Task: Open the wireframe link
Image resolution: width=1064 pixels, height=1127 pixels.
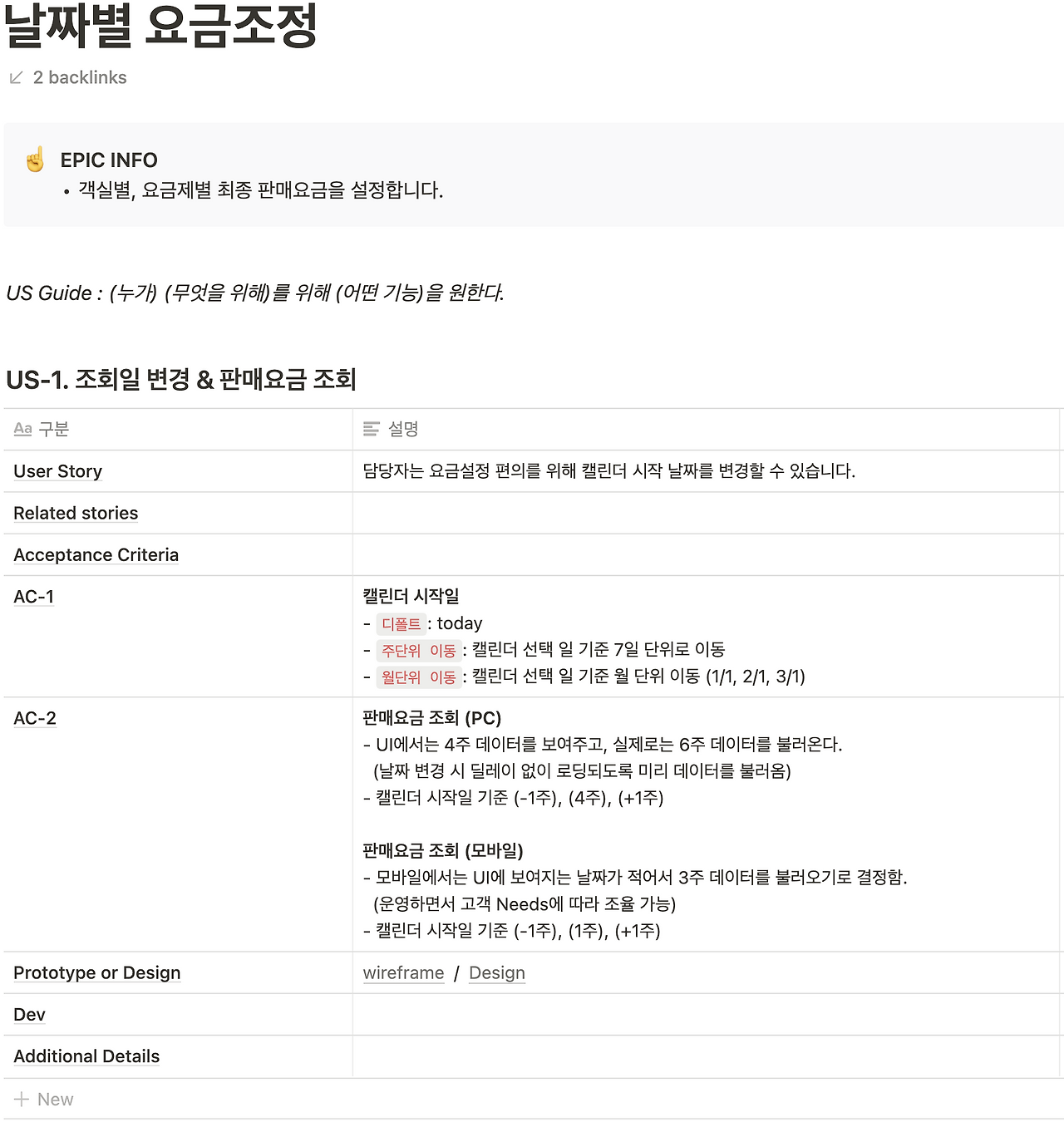Action: pos(403,972)
